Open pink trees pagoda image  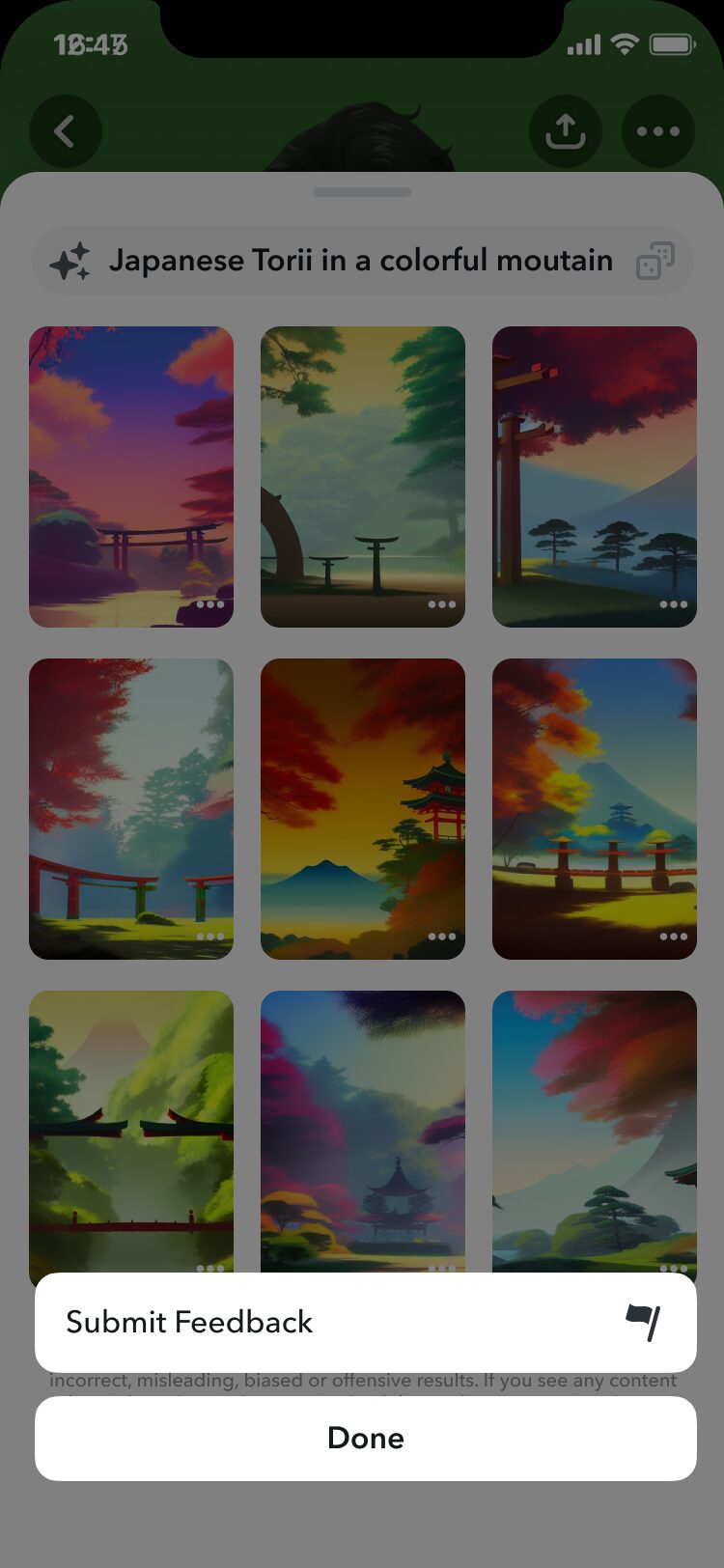click(363, 1130)
